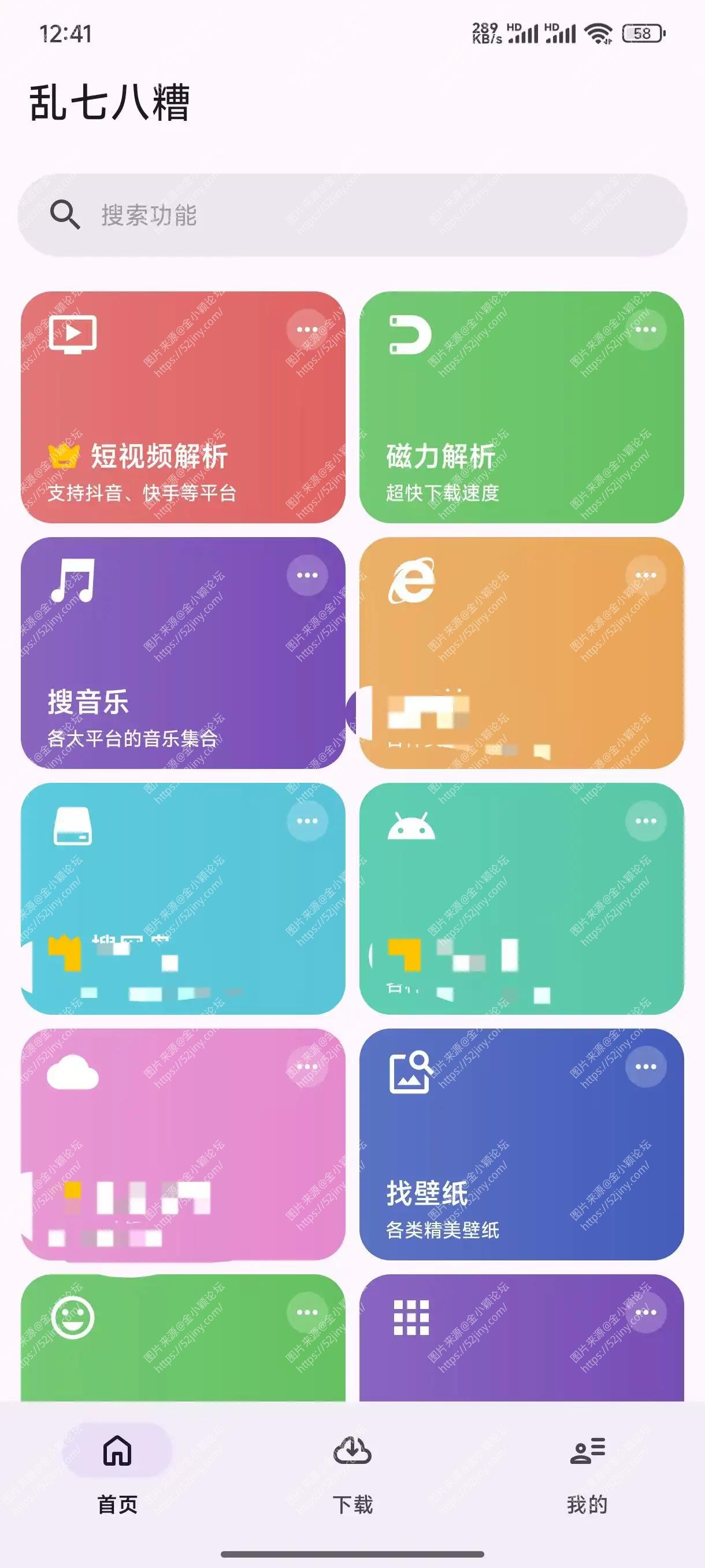This screenshot has height=1568, width=705.
Task: Open the teal Android robot card
Action: tap(521, 898)
